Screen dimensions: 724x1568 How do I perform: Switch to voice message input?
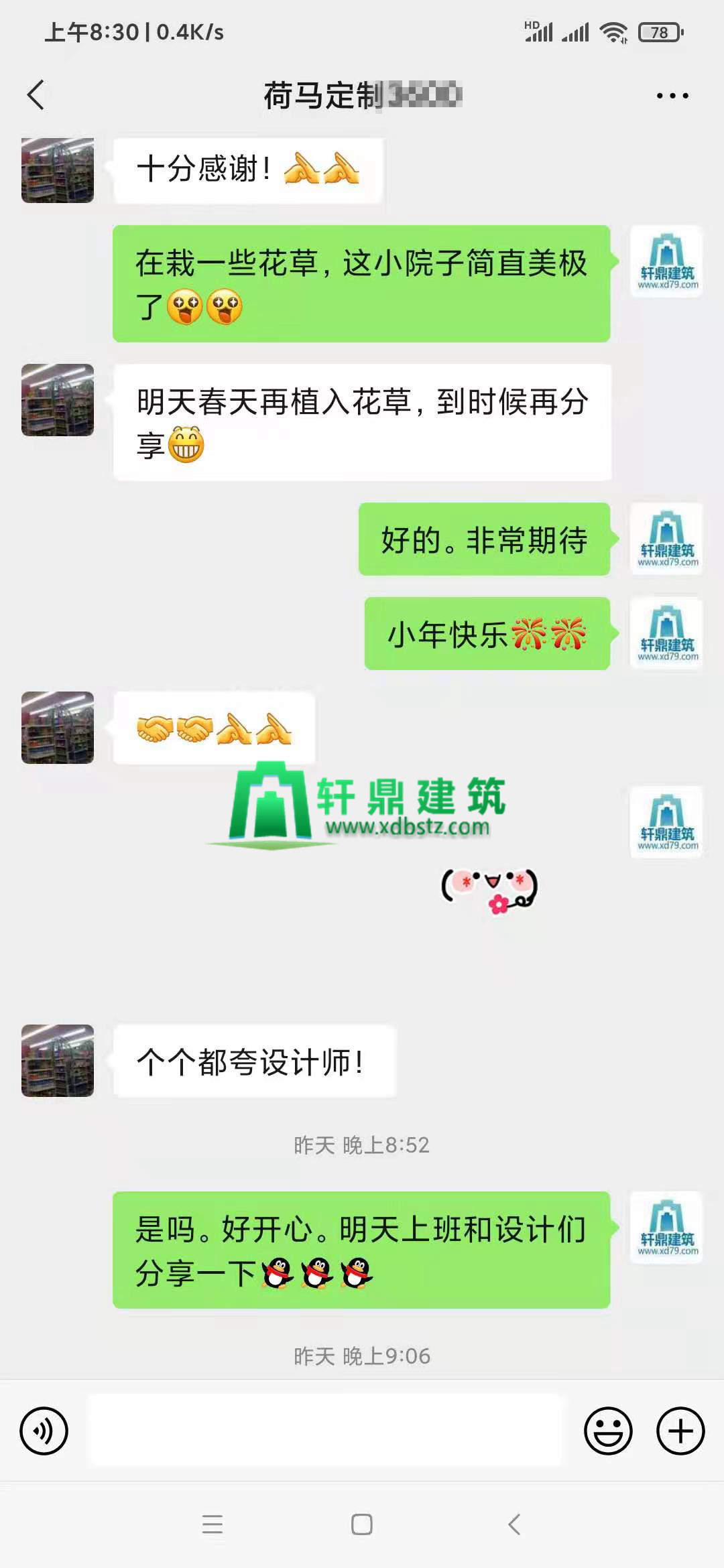(44, 1431)
